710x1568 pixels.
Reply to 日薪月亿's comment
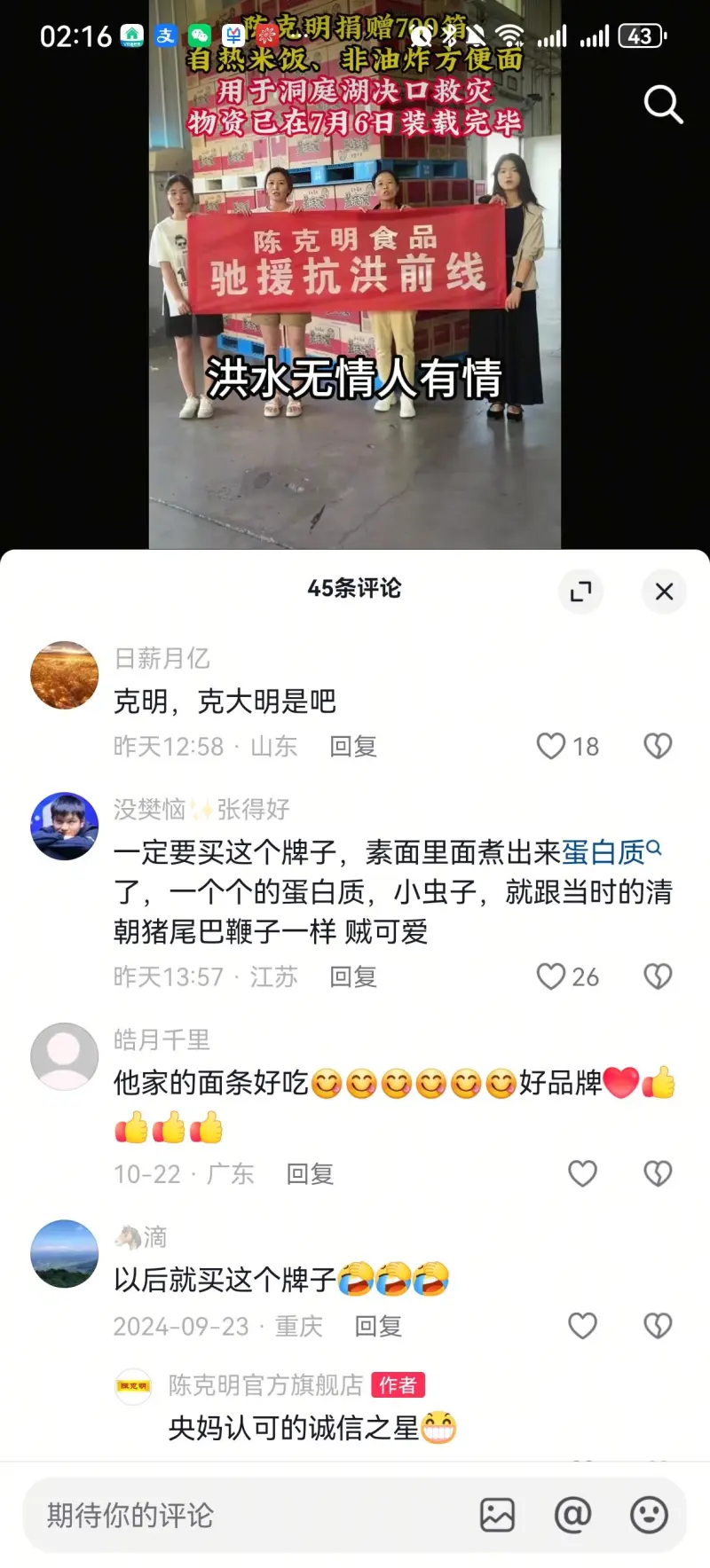coord(353,747)
